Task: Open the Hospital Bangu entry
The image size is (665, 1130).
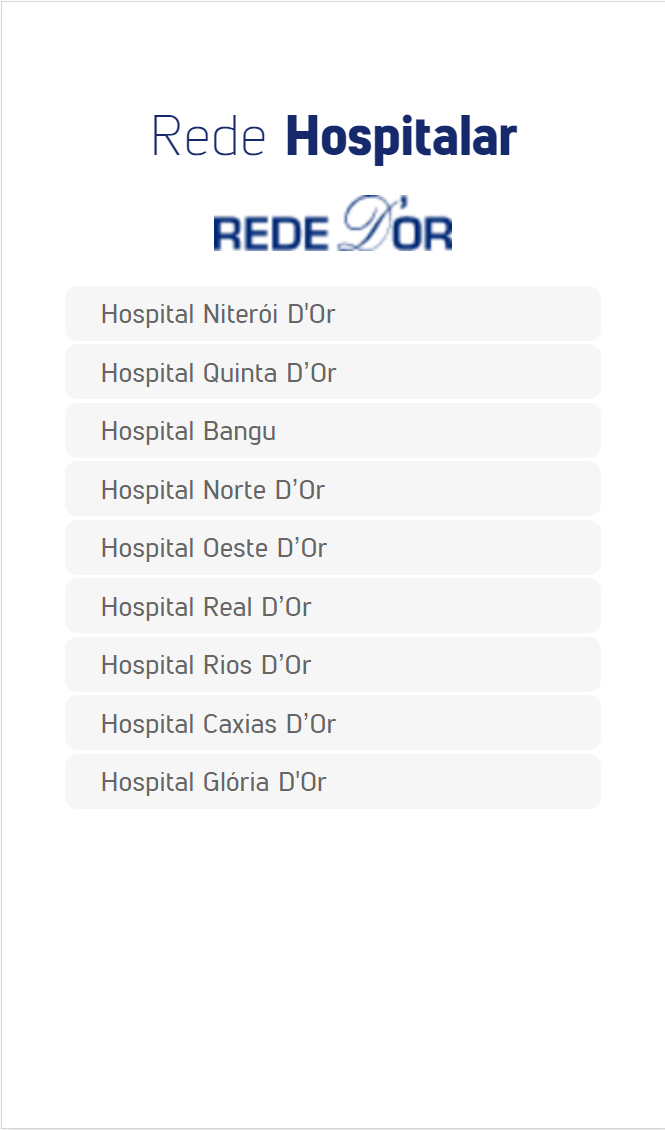Action: pos(333,430)
